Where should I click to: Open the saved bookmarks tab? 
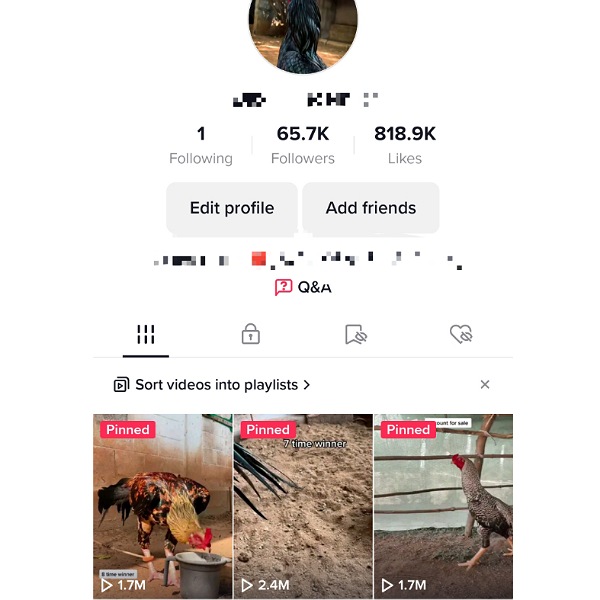(356, 335)
